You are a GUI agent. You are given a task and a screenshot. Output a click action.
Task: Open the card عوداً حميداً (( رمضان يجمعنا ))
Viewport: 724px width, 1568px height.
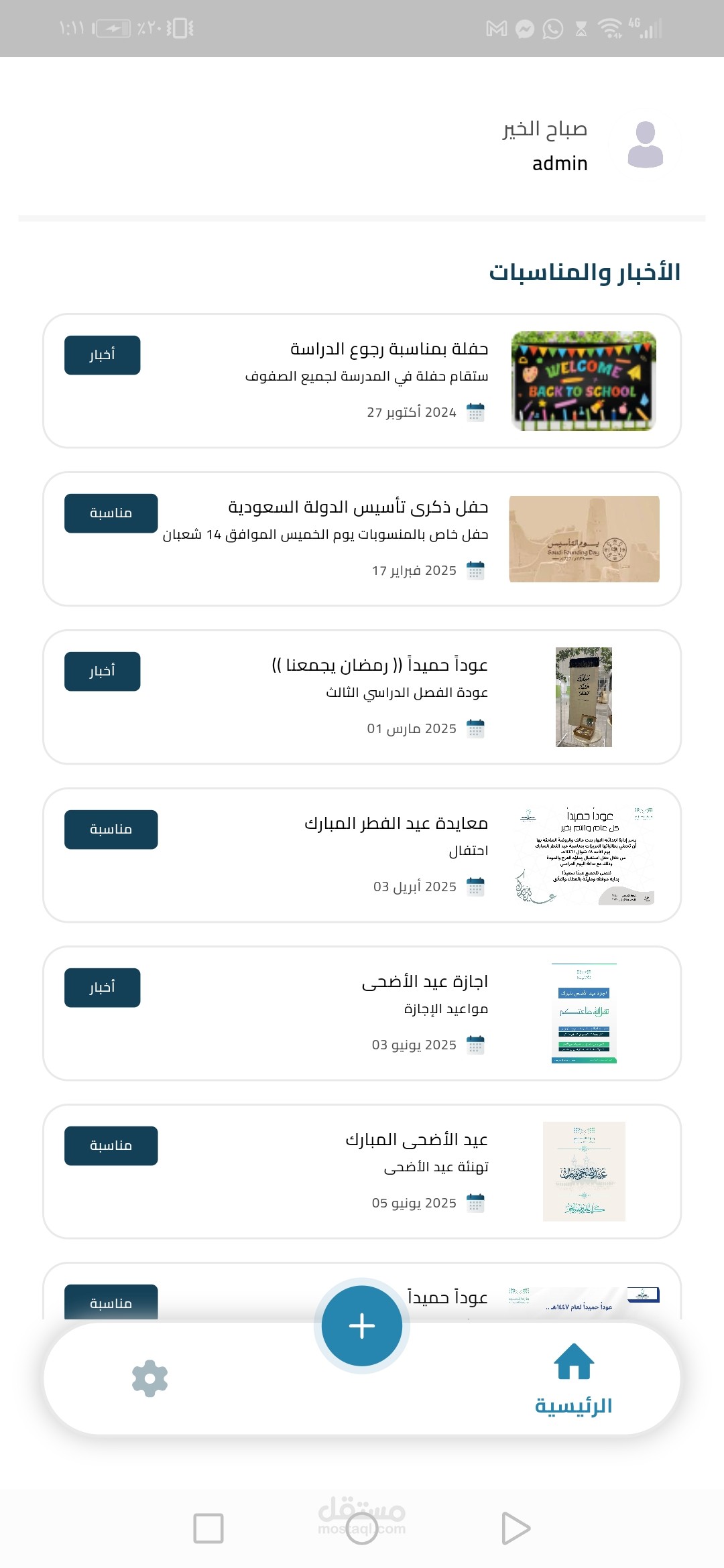pos(362,697)
